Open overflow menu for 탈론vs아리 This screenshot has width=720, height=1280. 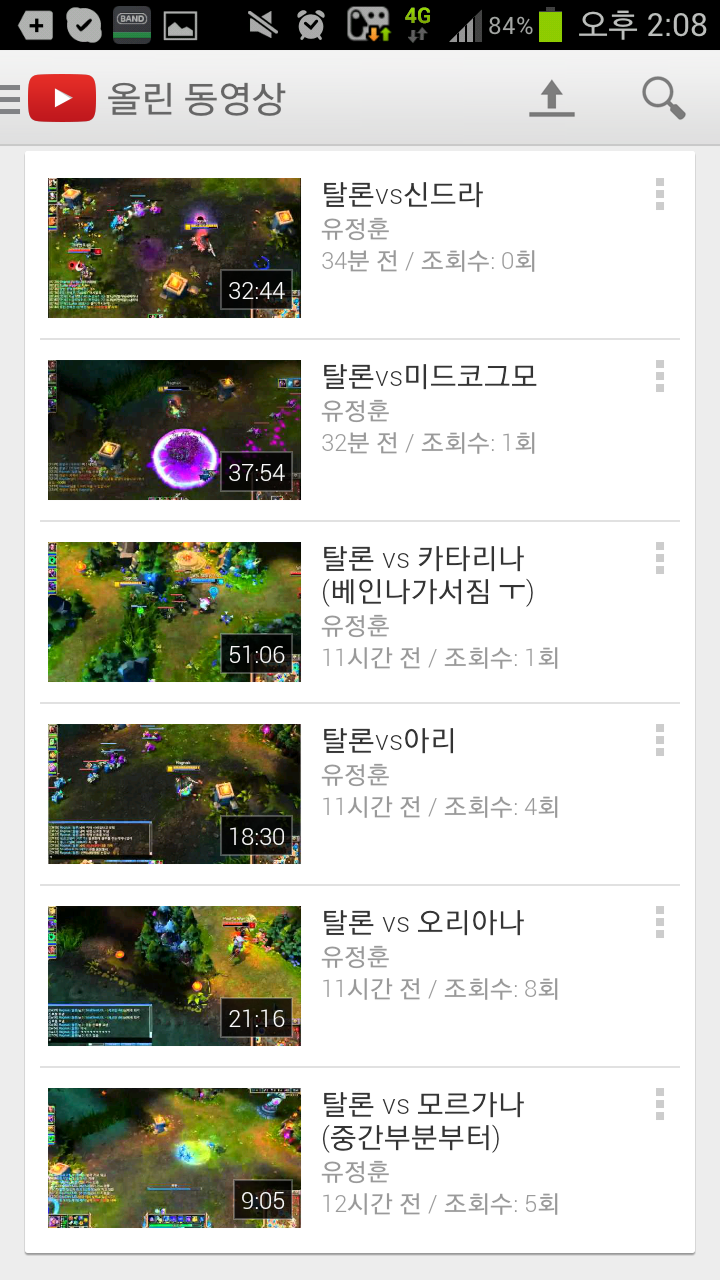[659, 740]
